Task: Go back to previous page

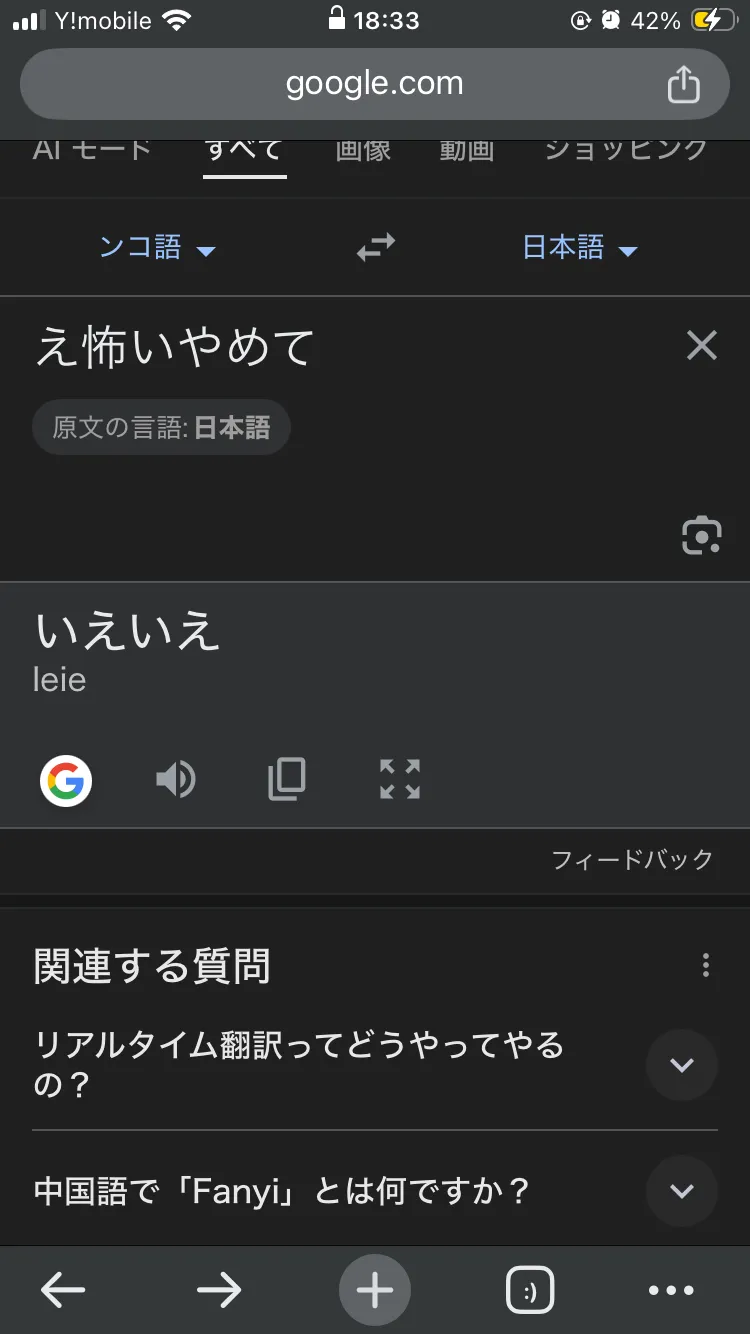Action: (63, 1291)
